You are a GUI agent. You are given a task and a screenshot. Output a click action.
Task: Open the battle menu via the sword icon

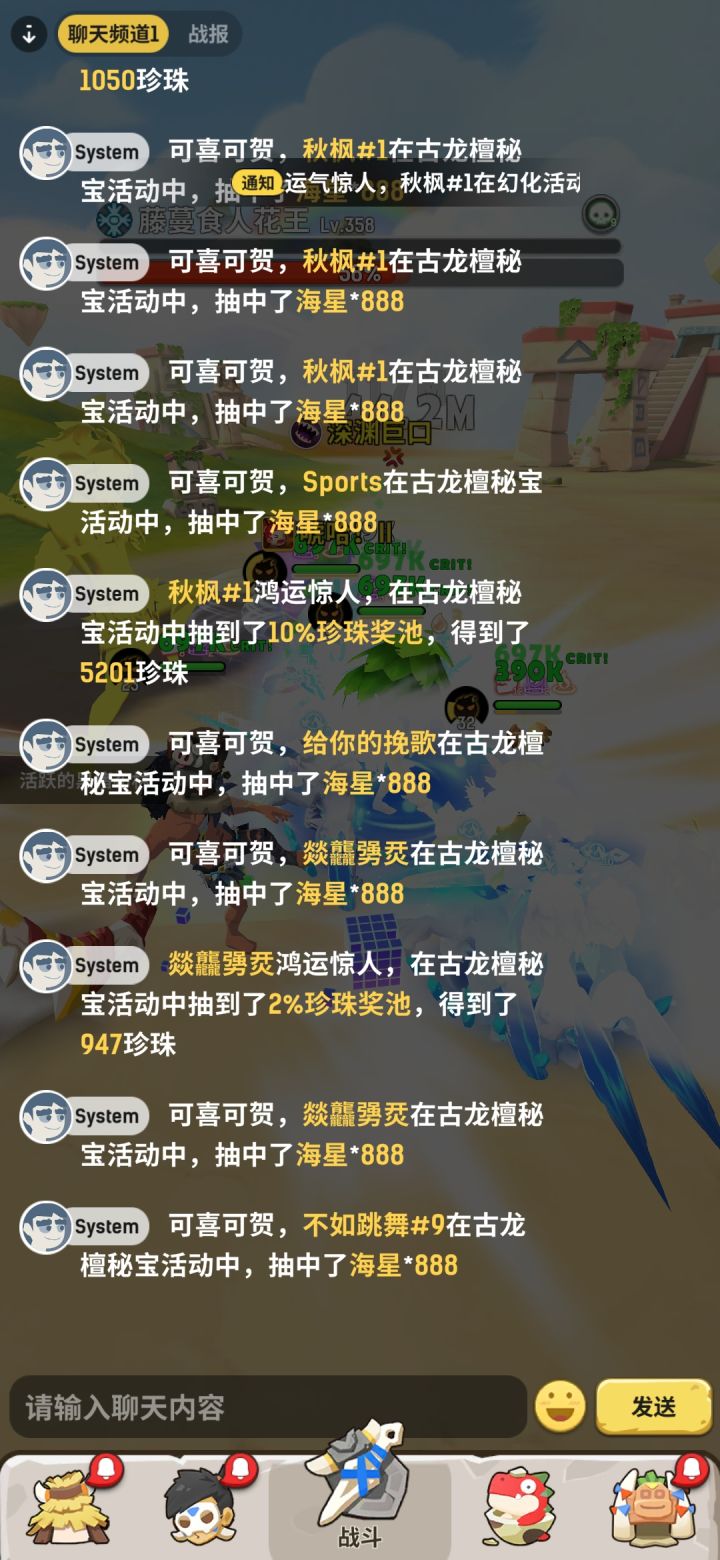tap(362, 1492)
